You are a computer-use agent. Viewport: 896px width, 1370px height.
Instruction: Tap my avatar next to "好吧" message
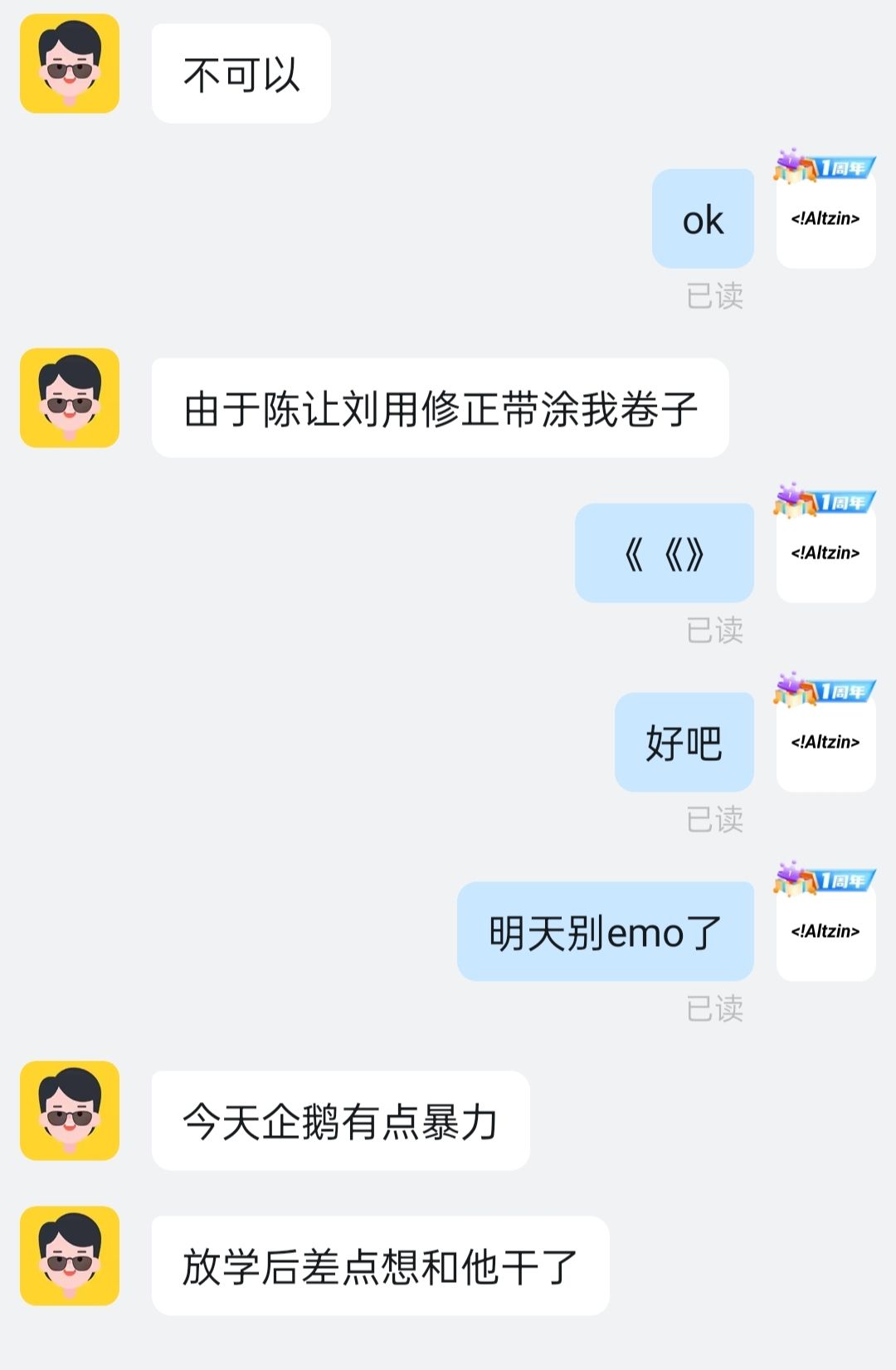point(825,742)
